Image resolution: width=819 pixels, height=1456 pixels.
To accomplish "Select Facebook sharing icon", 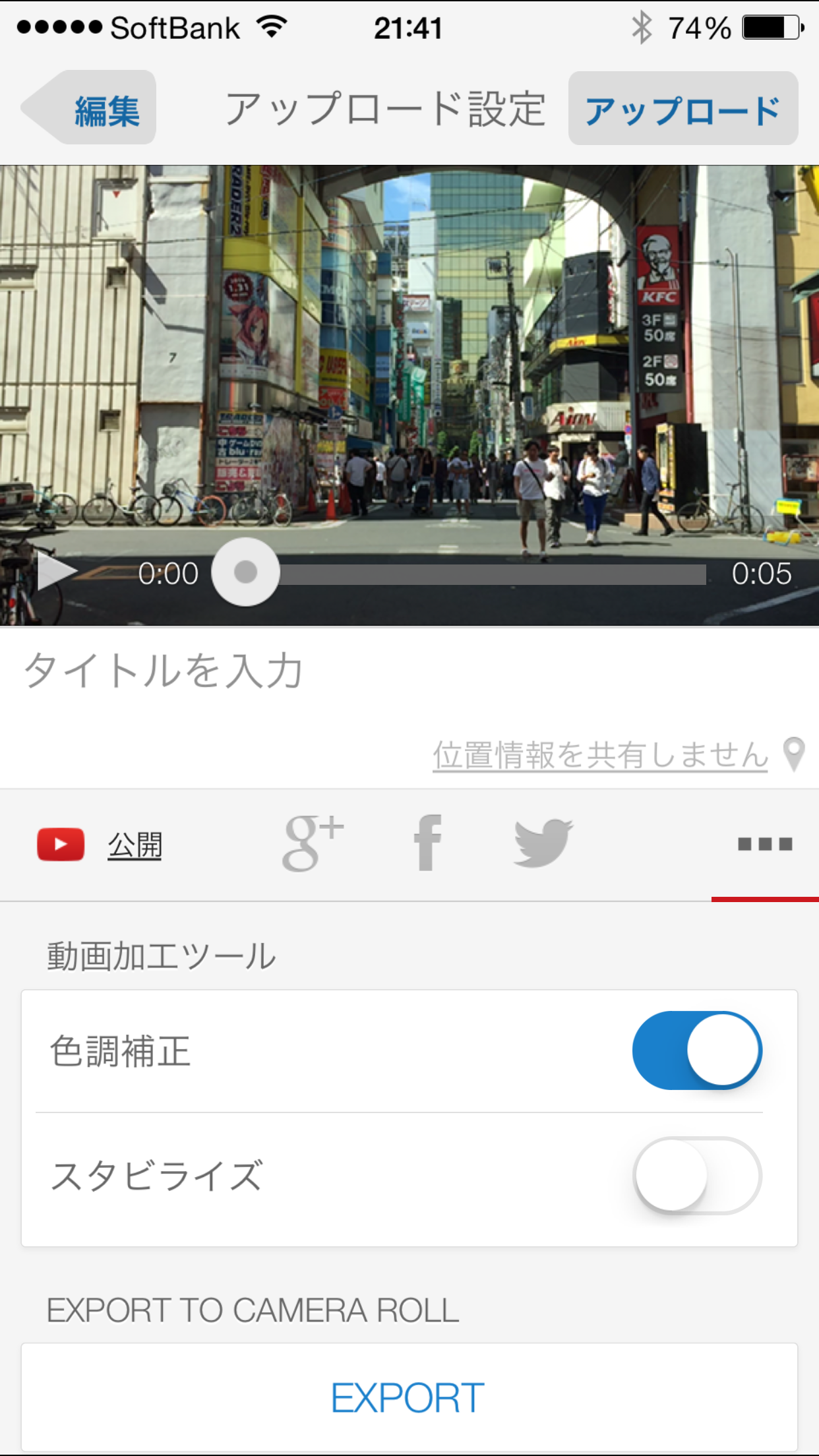I will click(427, 843).
